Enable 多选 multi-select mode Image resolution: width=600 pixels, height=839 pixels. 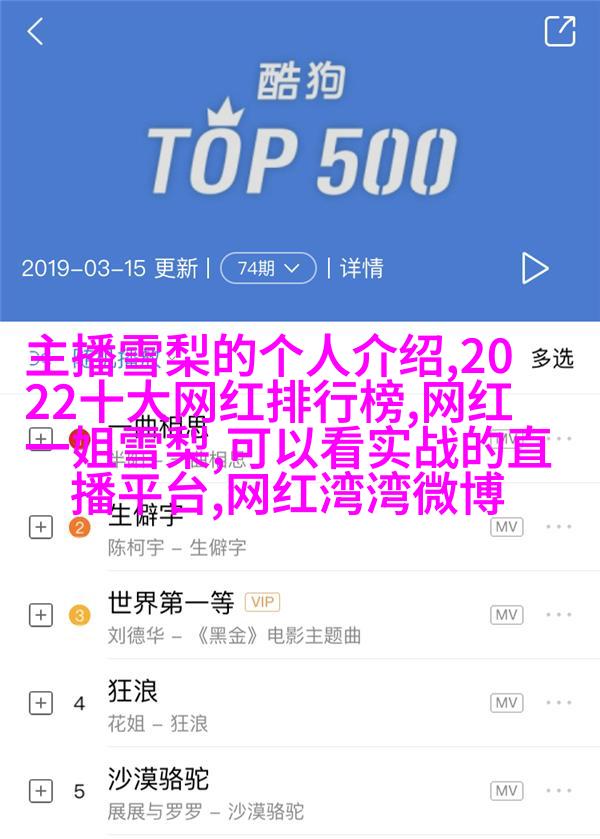point(552,357)
